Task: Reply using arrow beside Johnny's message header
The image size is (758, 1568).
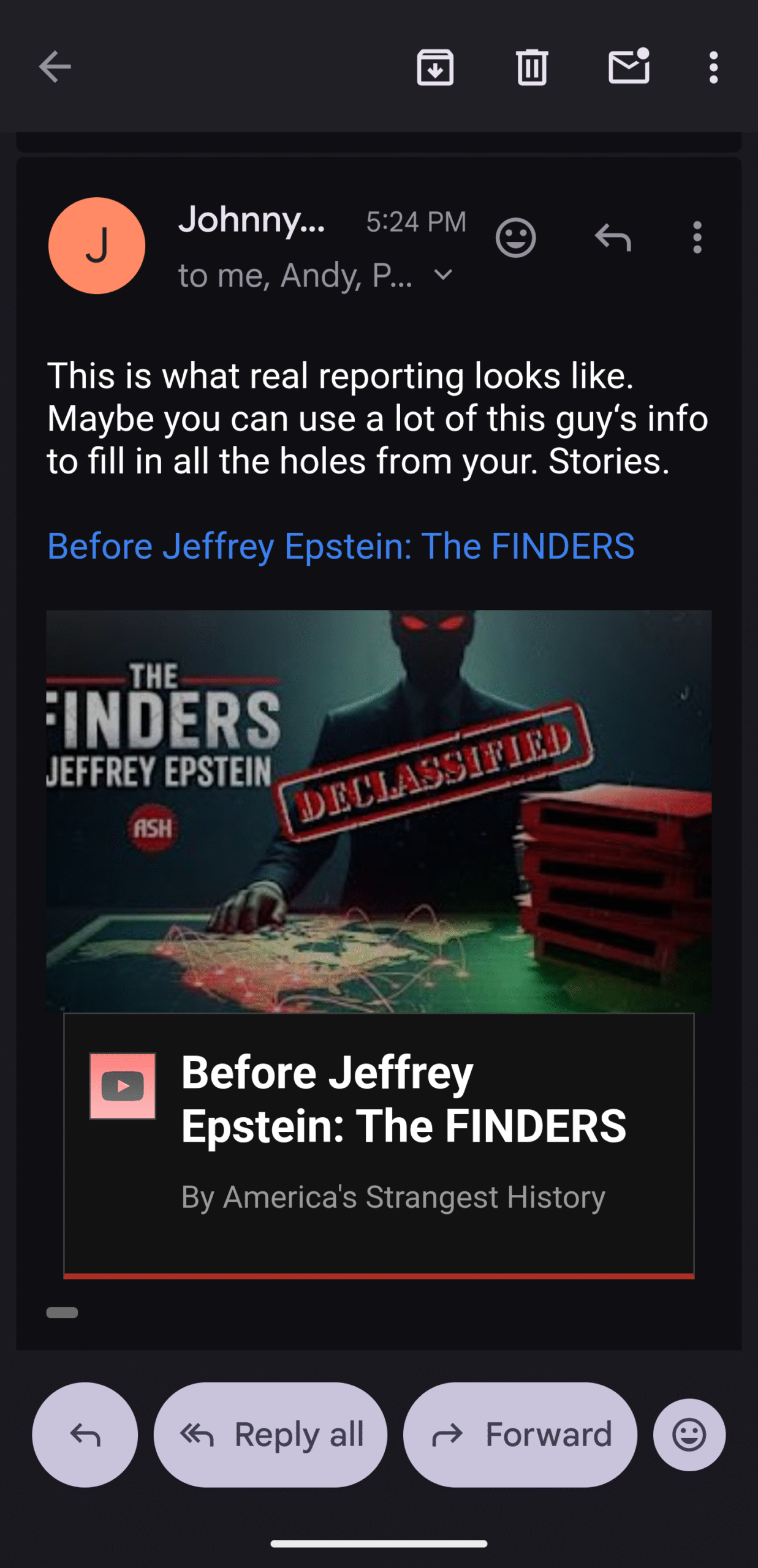Action: tap(613, 238)
